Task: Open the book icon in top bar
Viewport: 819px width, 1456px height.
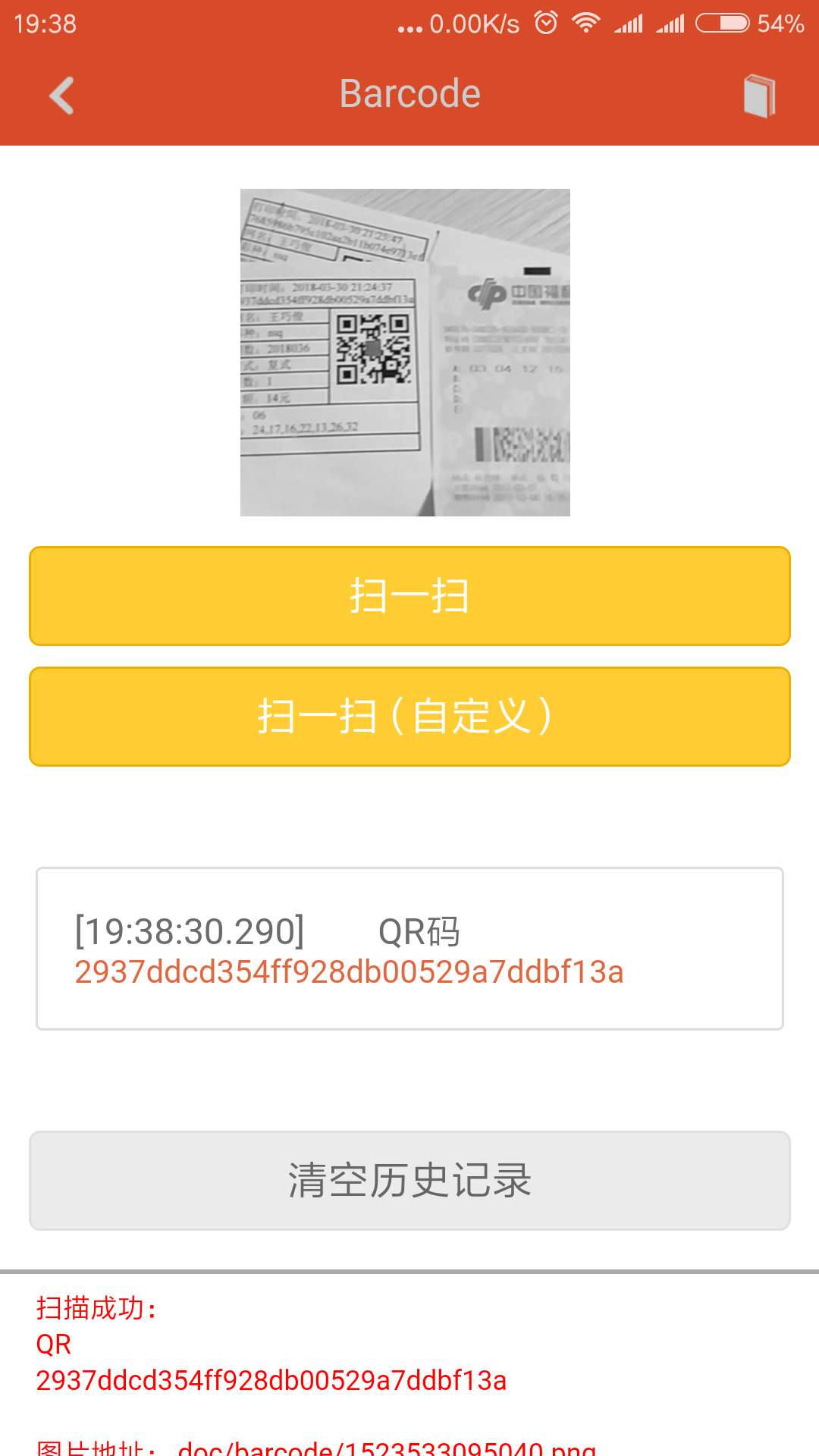Action: coord(759,96)
